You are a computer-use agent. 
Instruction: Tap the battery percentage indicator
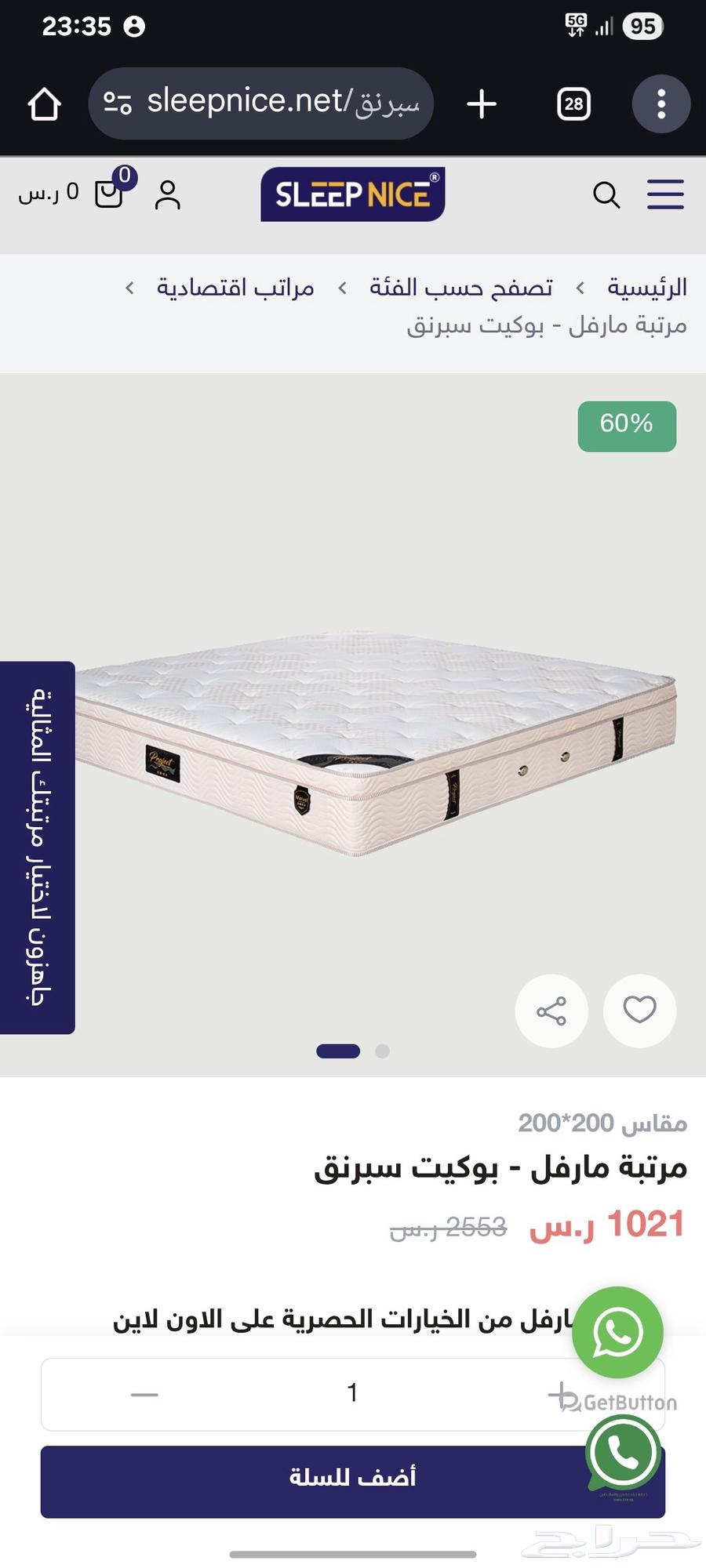click(x=642, y=26)
